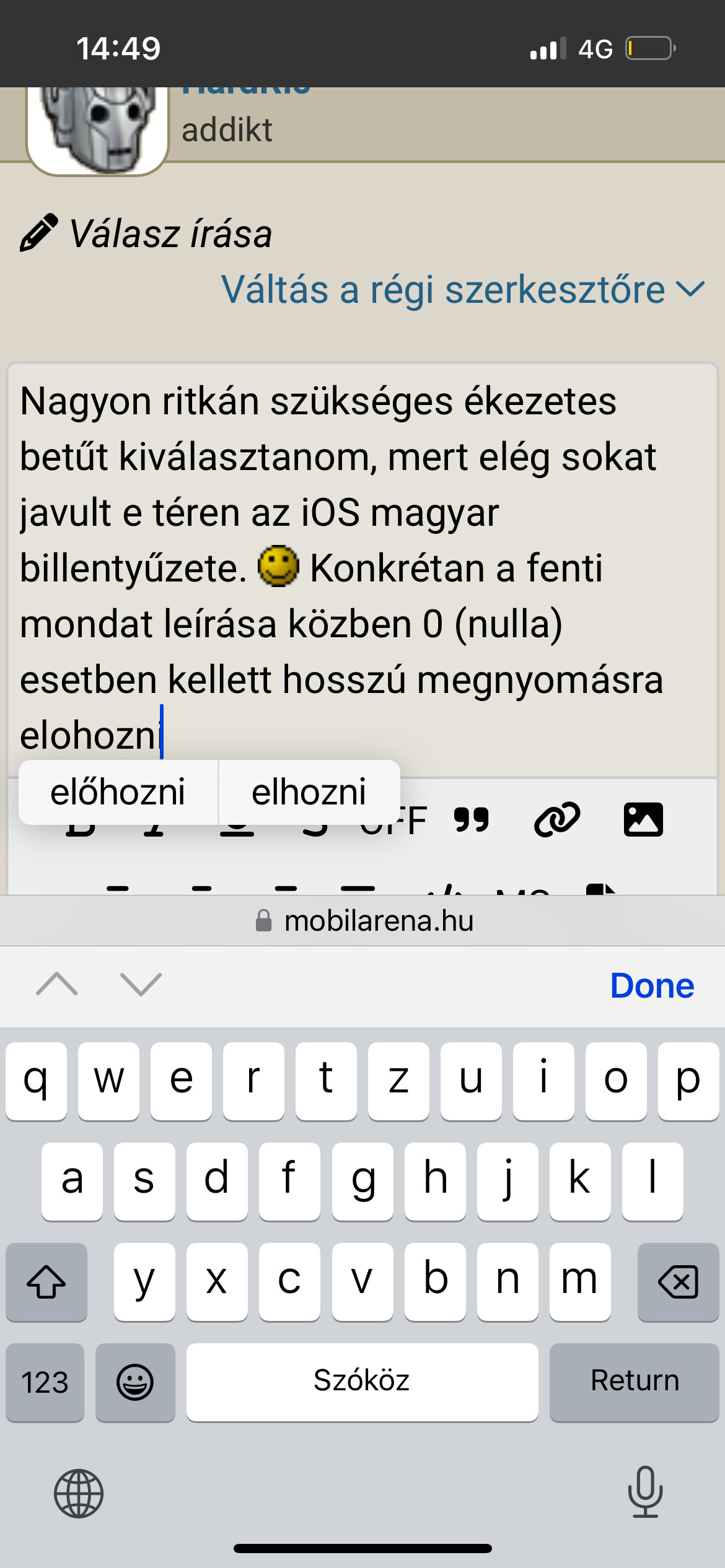Jump to the next field with down chevron
The width and height of the screenshot is (725, 1568).
141,983
